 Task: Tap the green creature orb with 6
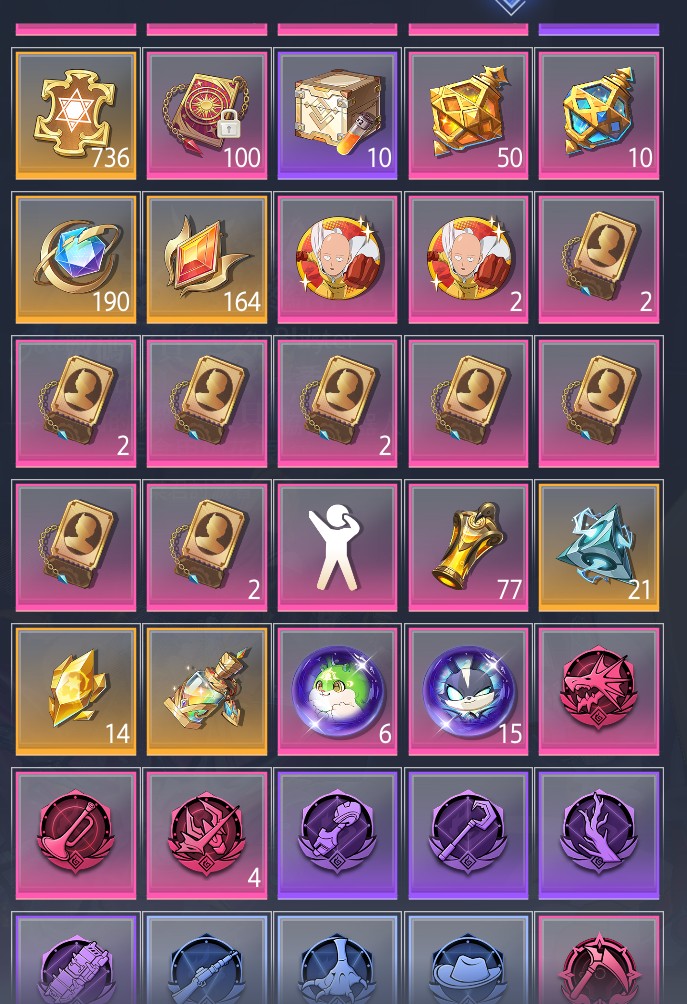tap(338, 691)
